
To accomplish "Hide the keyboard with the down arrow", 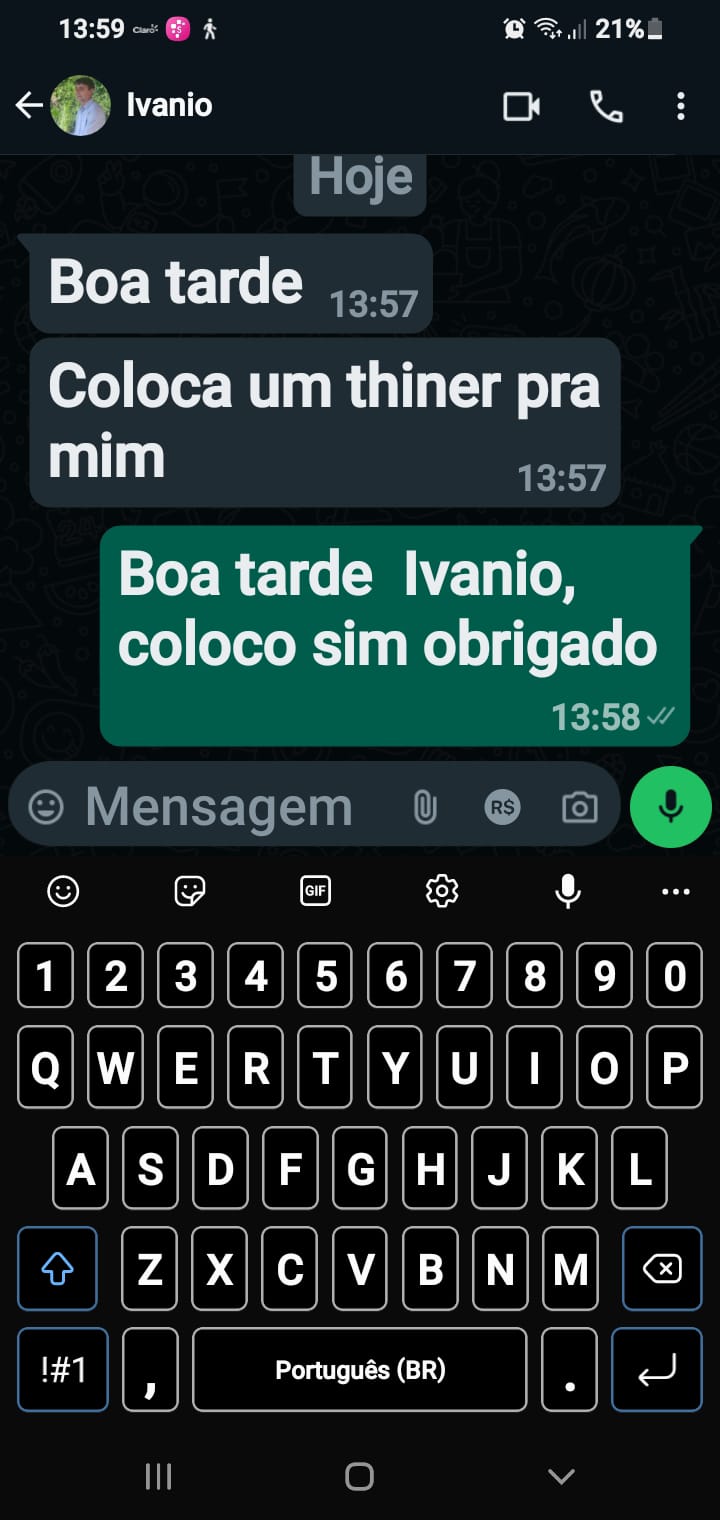I will (561, 1476).
